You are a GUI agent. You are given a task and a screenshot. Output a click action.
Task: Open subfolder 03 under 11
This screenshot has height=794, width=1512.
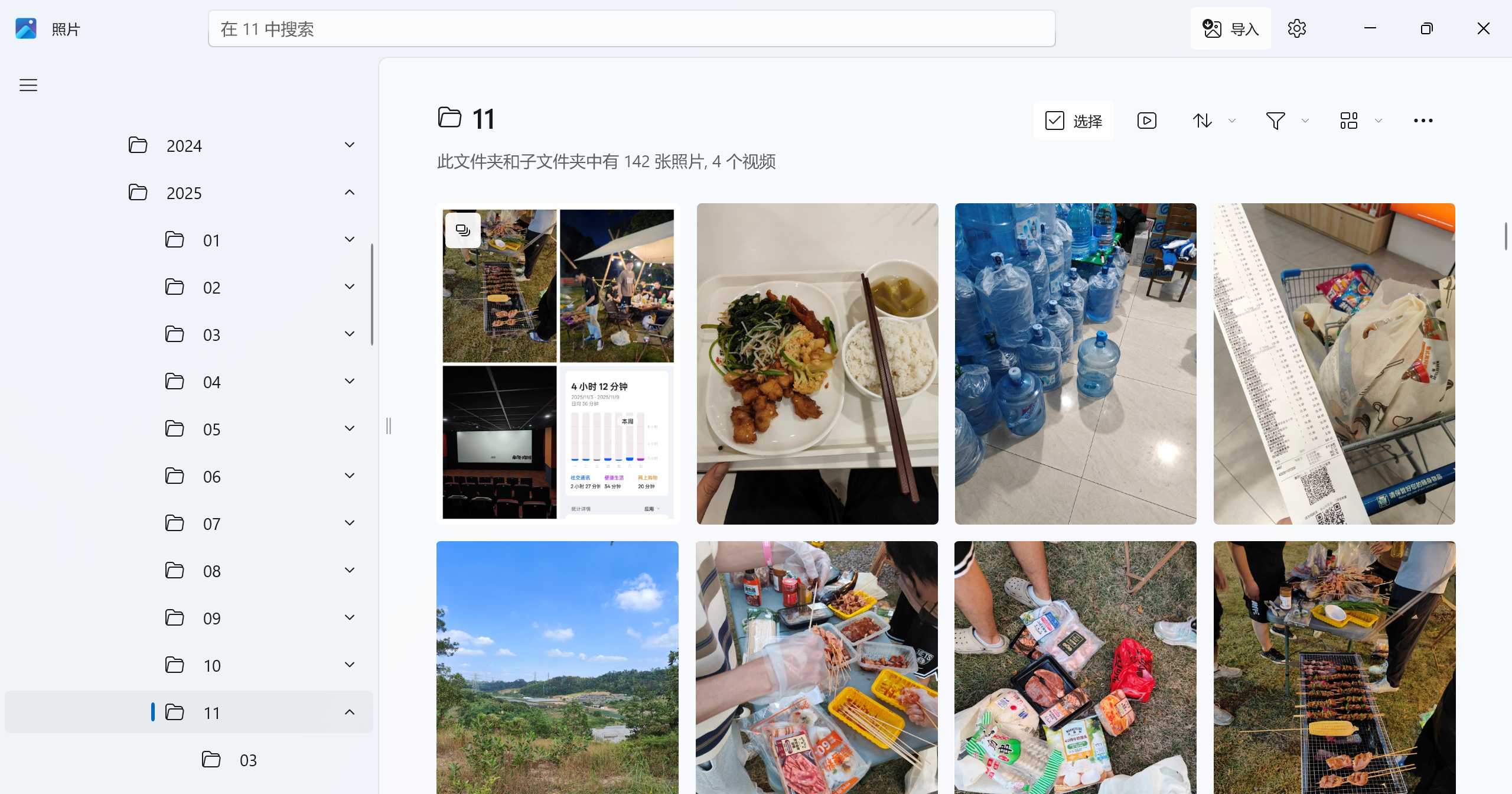click(248, 760)
